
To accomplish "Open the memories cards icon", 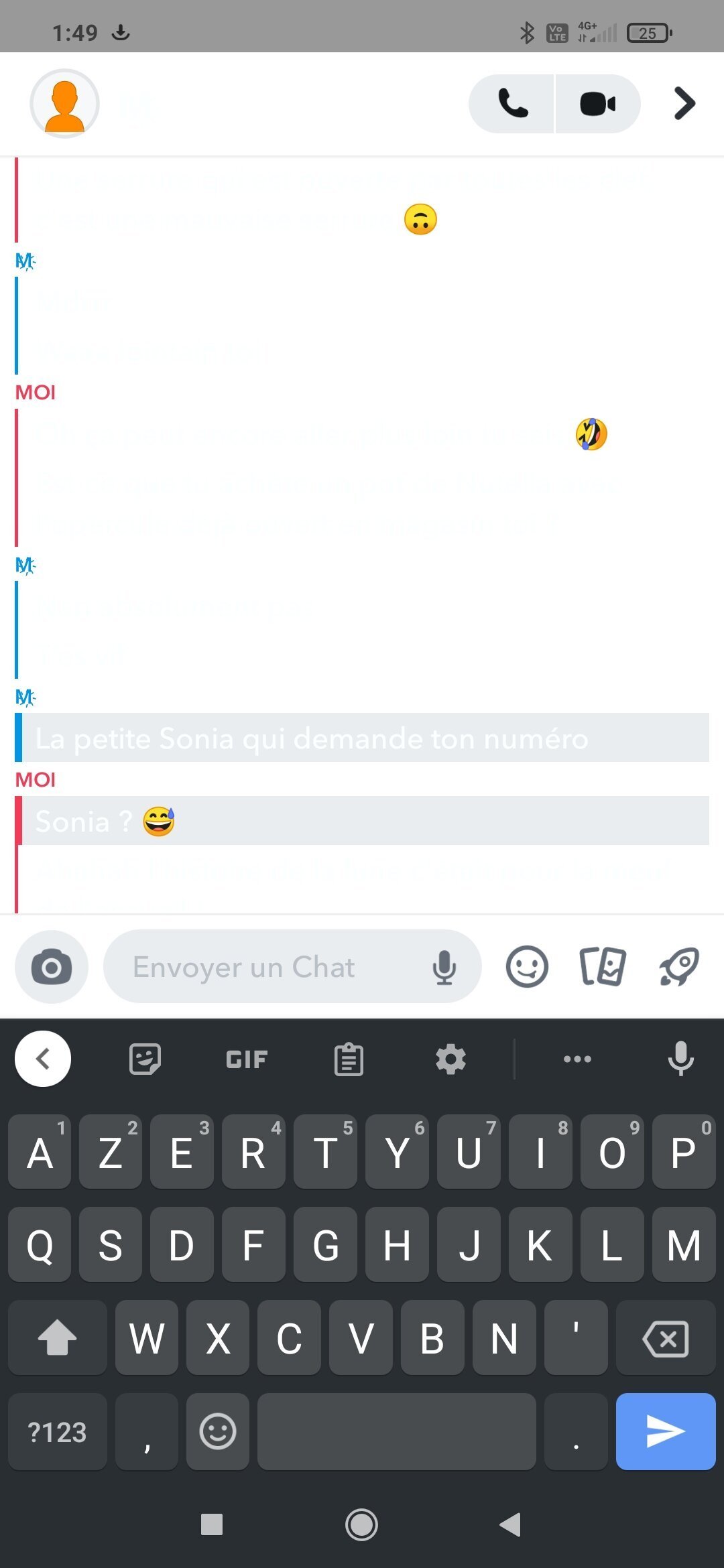I will (602, 967).
